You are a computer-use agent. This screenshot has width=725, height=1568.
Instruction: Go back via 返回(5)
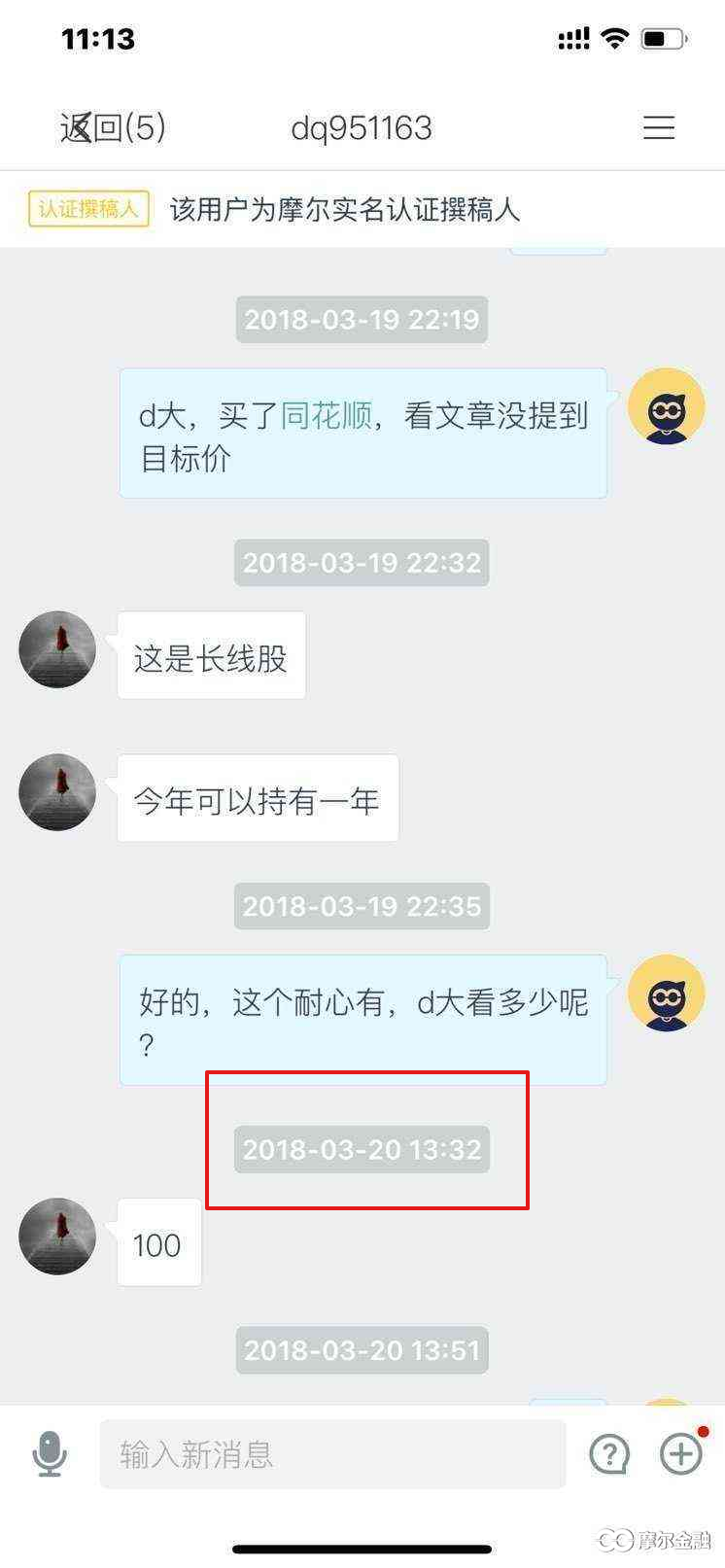(x=113, y=127)
